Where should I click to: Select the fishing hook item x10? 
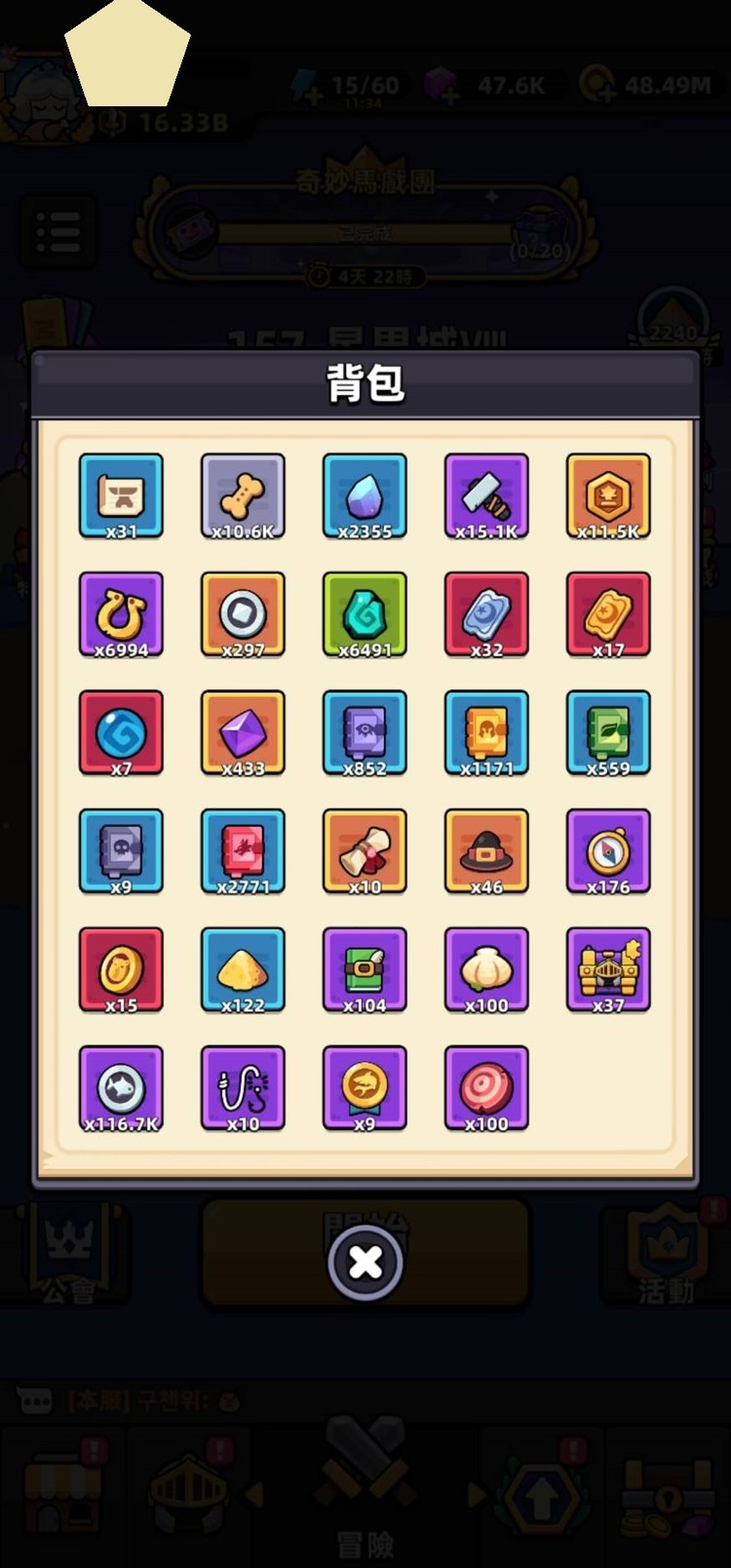[x=243, y=1088]
